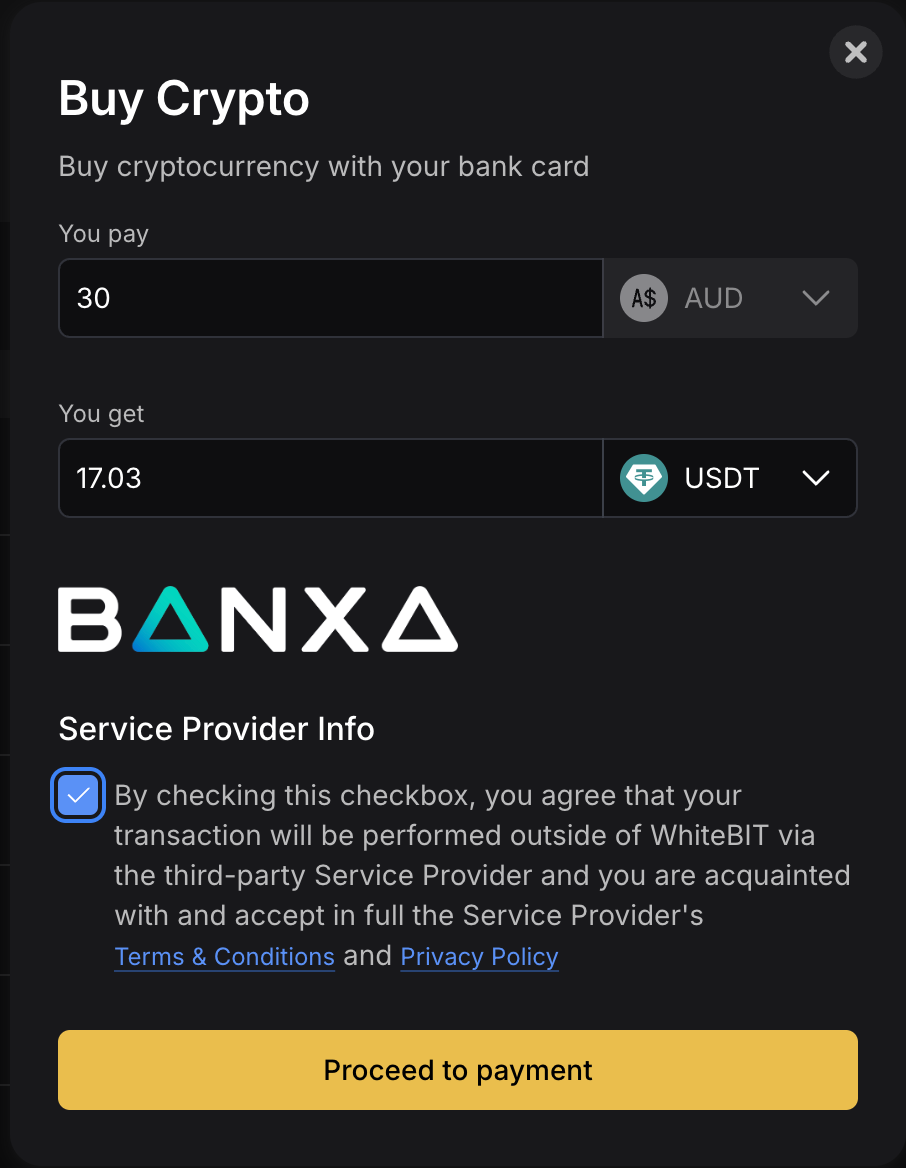Edit the You get amount field
906x1168 pixels.
(x=330, y=478)
